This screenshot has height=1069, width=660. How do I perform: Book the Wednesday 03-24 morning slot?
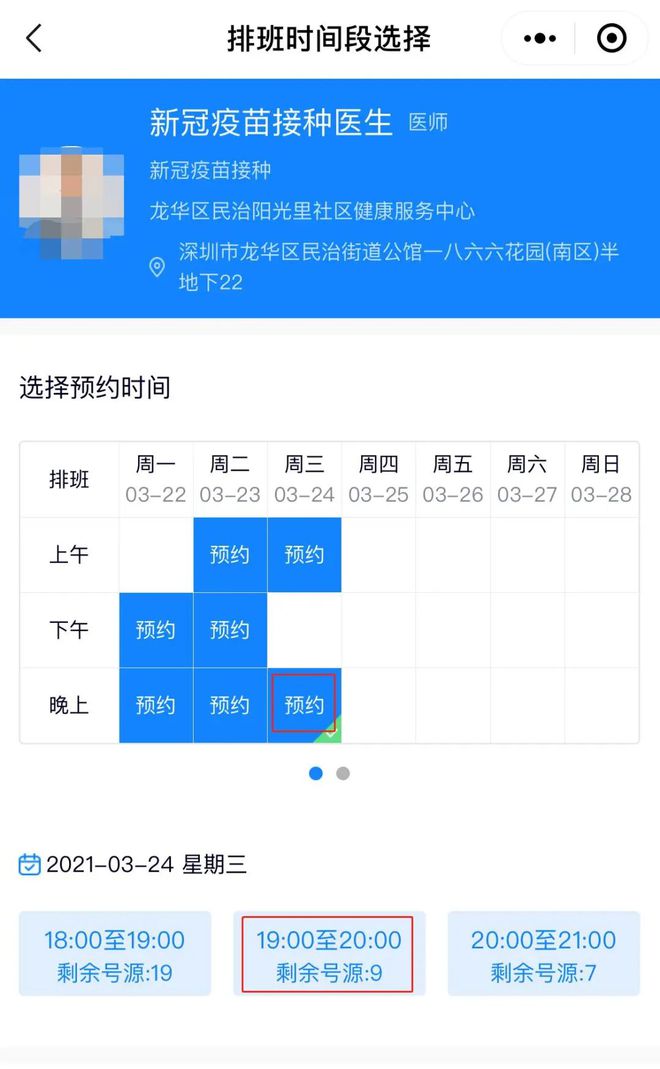(x=304, y=555)
